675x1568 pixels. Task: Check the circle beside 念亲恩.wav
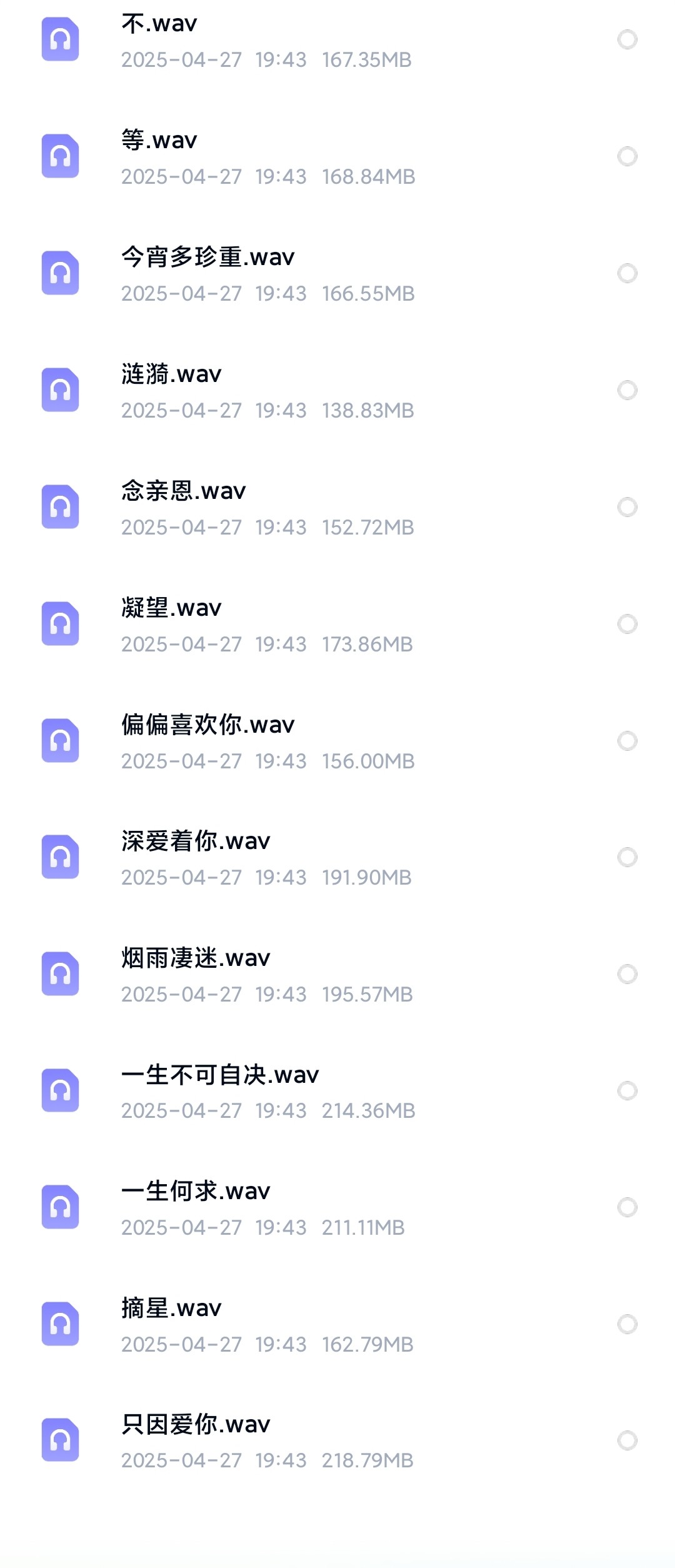627,507
